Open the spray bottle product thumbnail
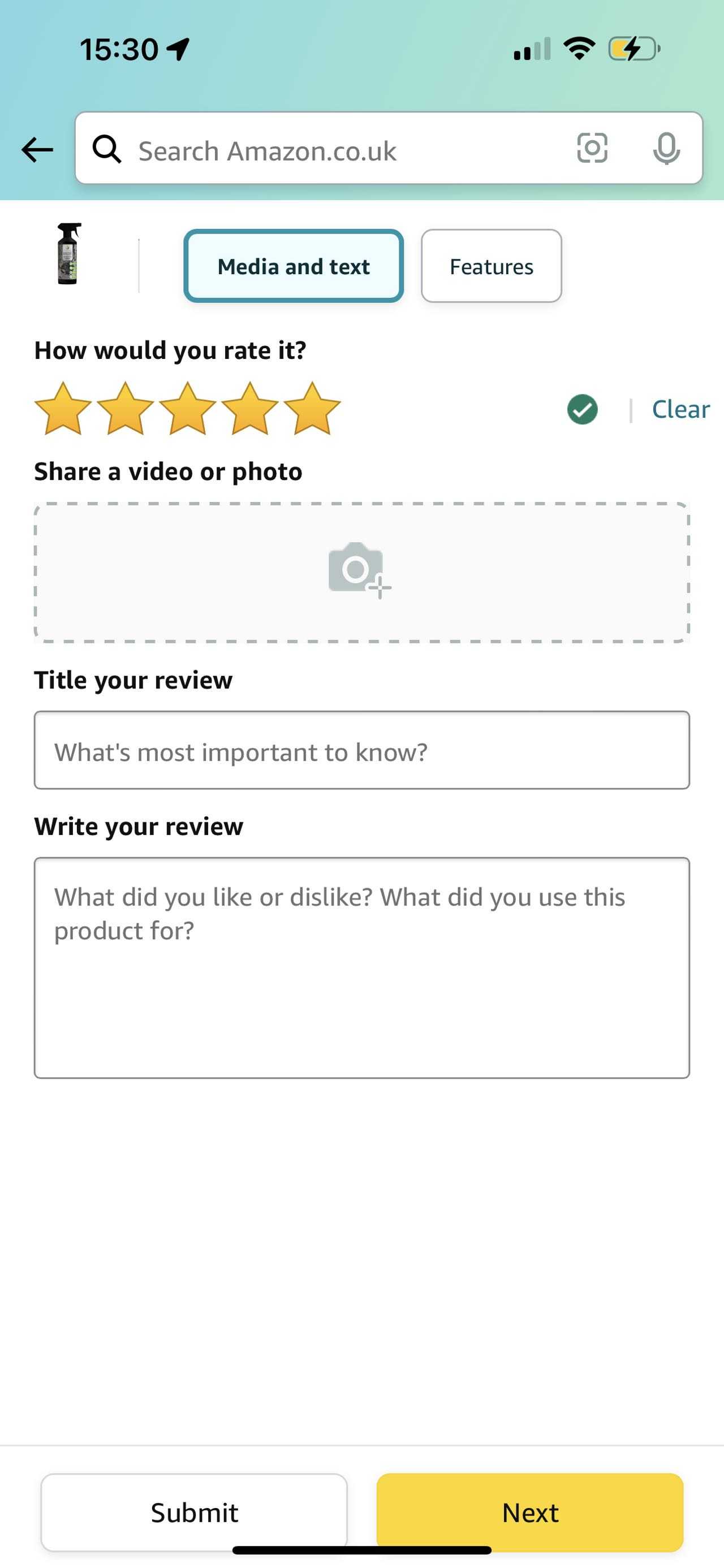Image resolution: width=724 pixels, height=1568 pixels. click(x=69, y=254)
